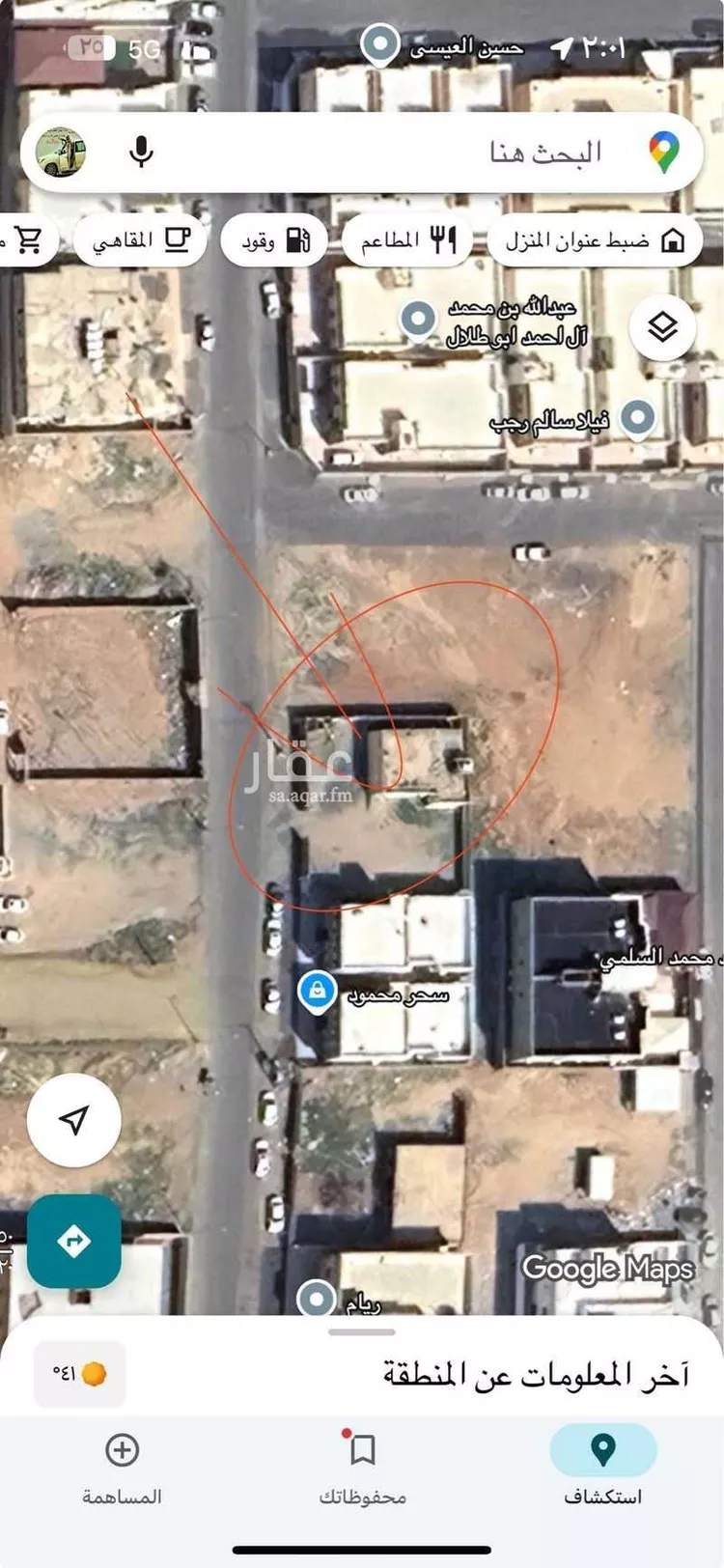
Task: Select the ضبط عنوان المنزل chip
Action: coord(595,240)
